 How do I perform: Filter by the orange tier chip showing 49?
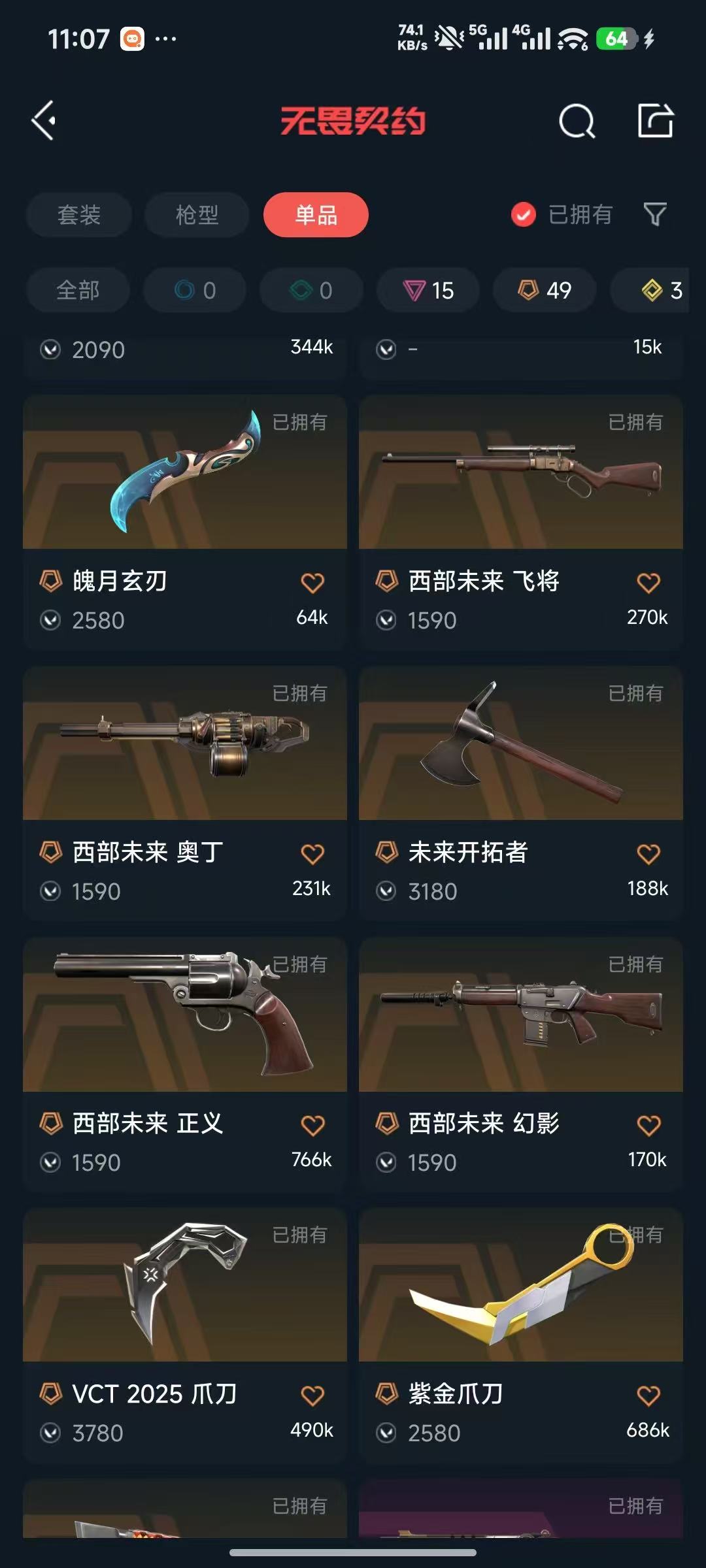coord(545,290)
